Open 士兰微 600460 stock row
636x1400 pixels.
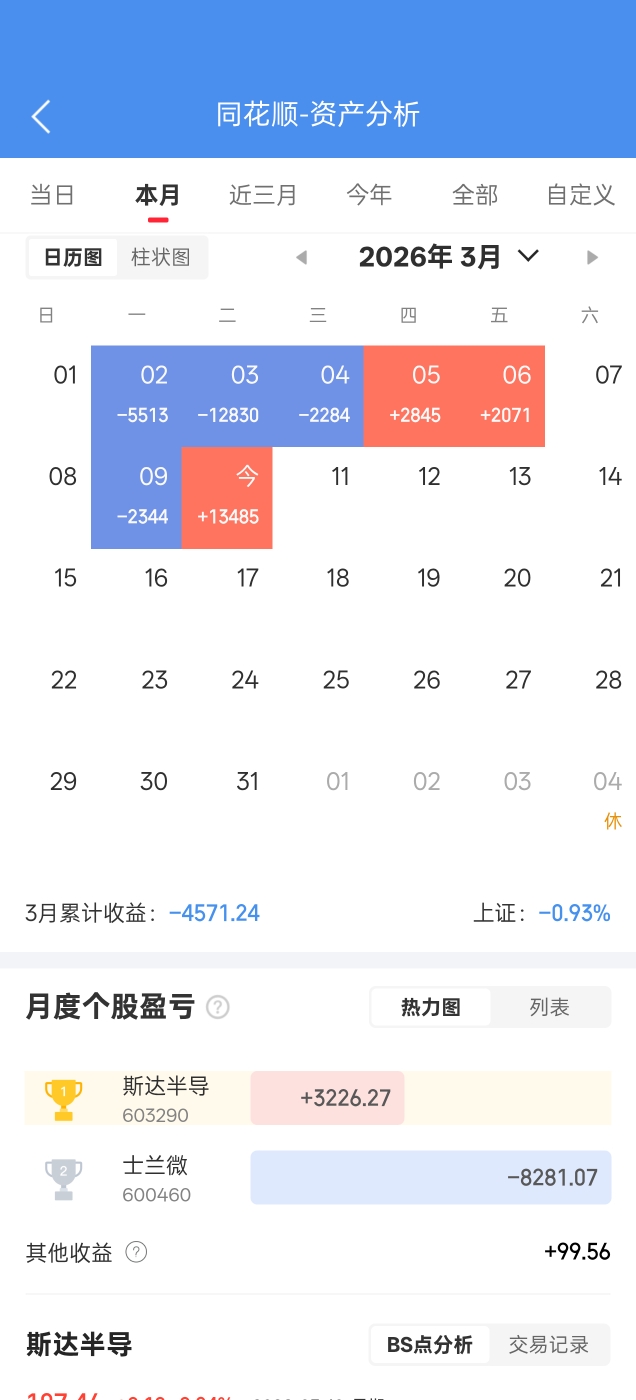pyautogui.click(x=155, y=1178)
